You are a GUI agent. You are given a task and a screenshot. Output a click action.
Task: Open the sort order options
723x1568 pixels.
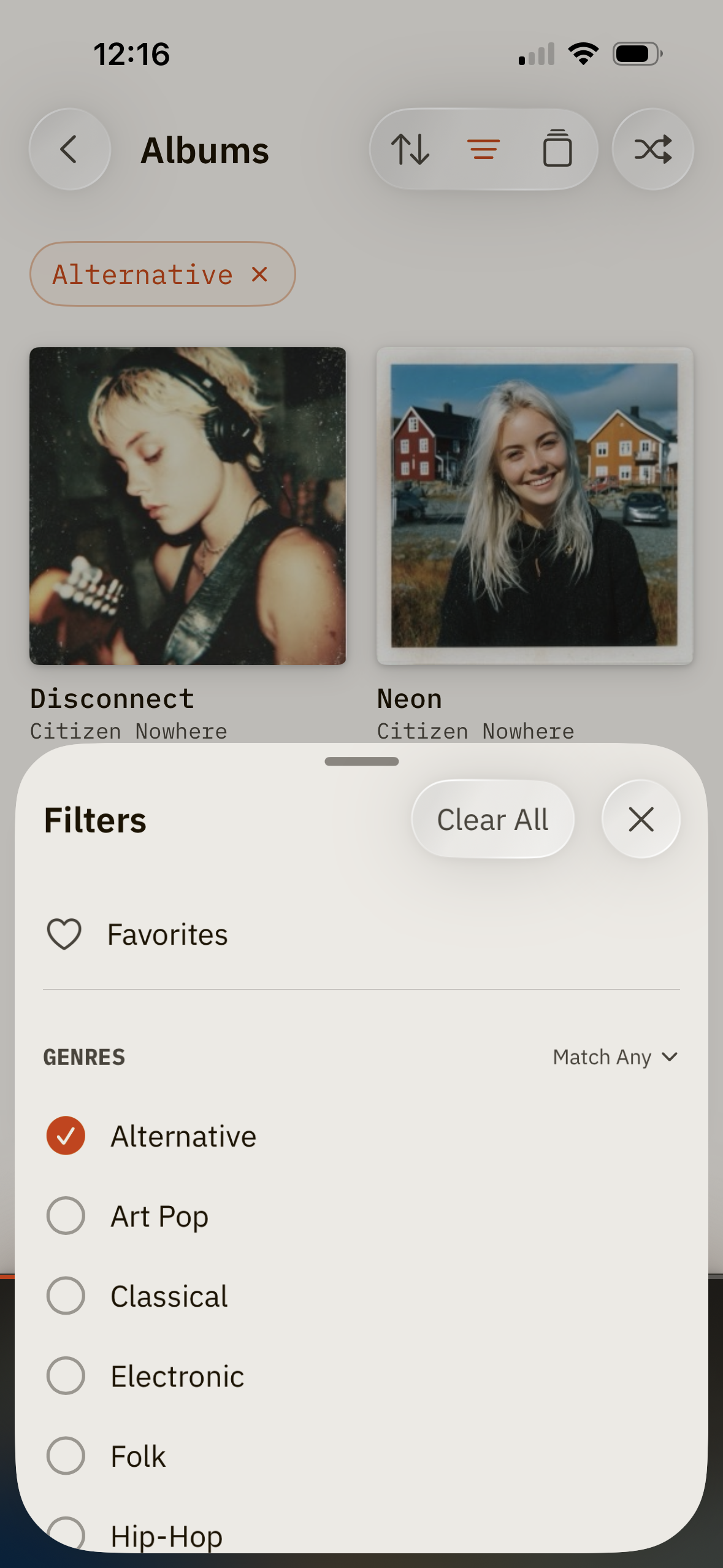pyautogui.click(x=410, y=150)
